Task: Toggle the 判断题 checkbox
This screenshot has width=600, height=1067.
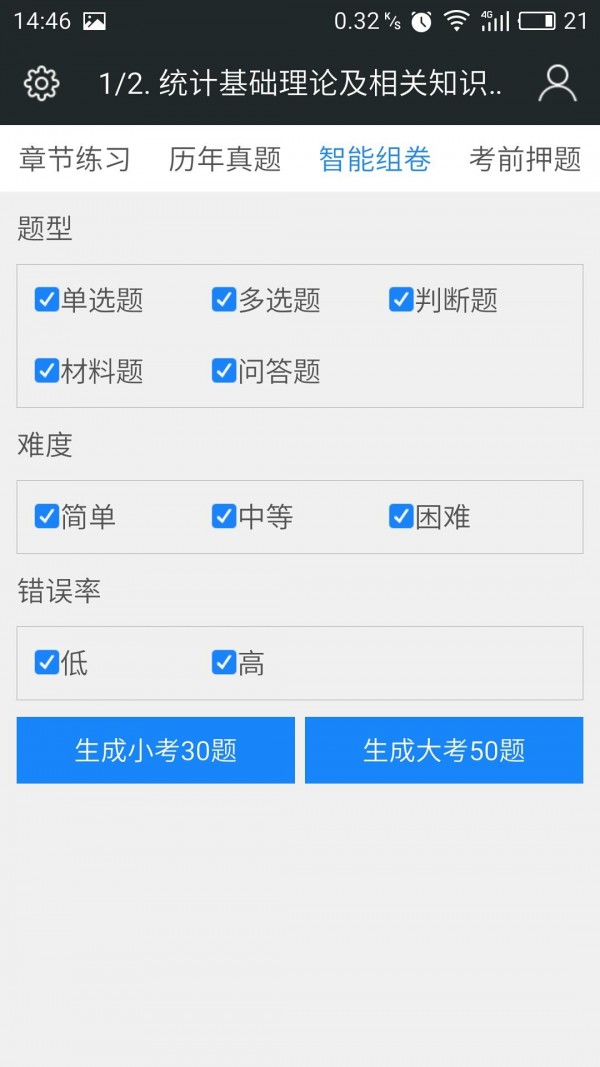Action: click(401, 299)
